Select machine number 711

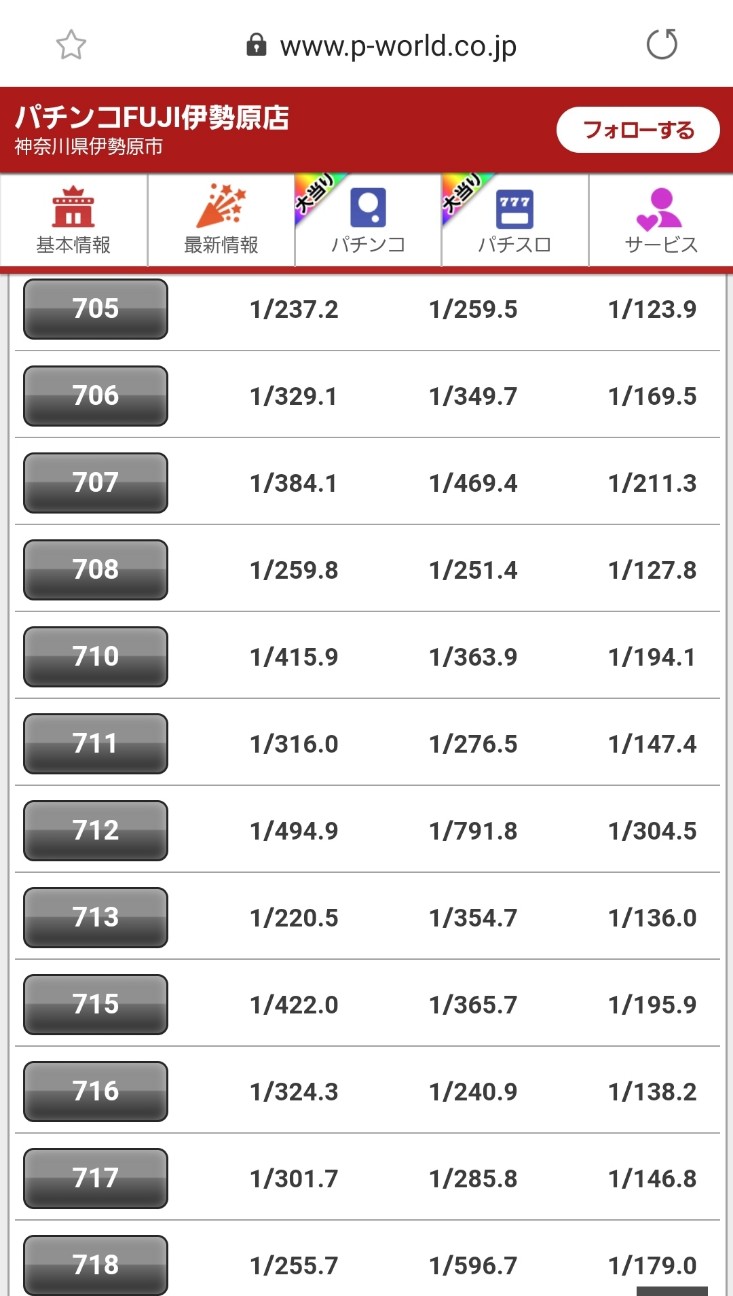pos(95,744)
